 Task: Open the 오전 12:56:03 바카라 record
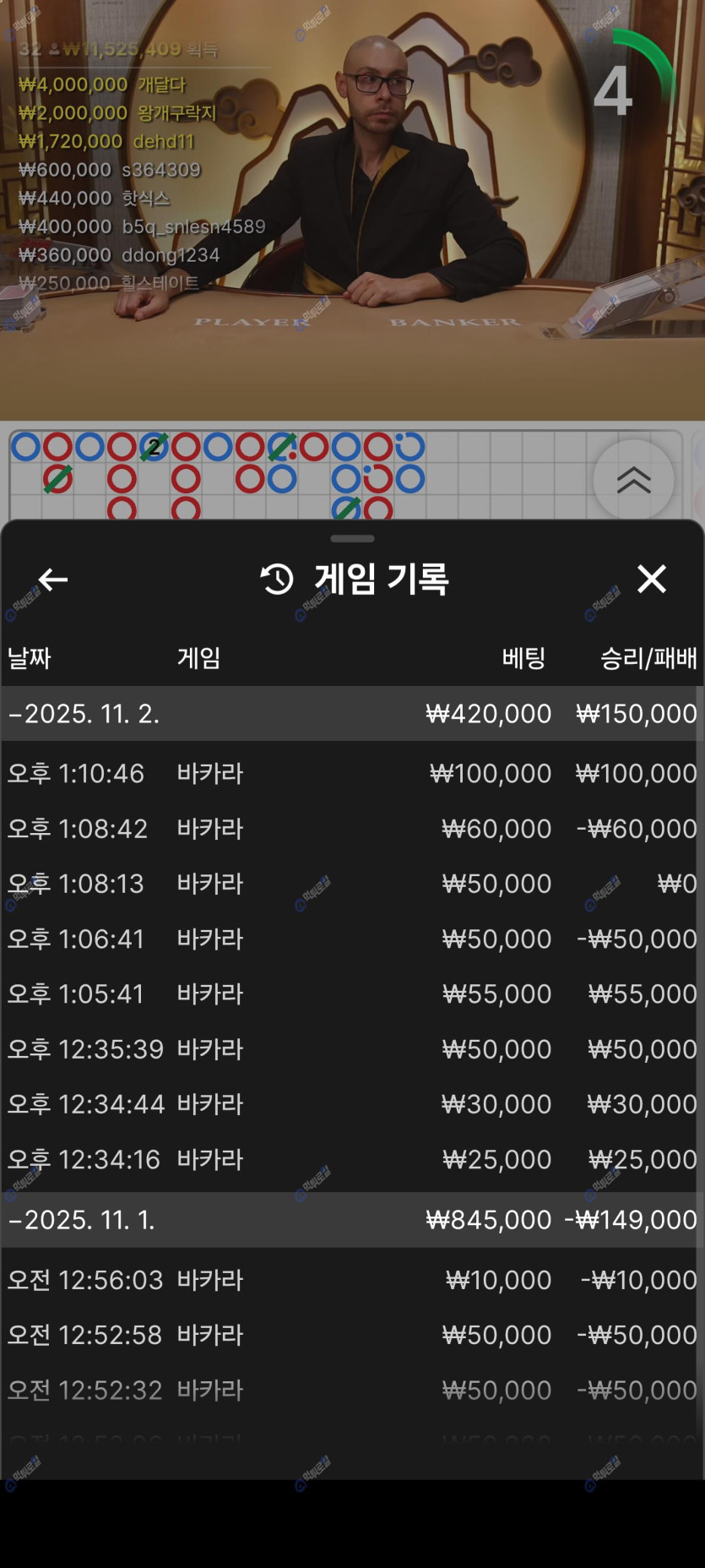coord(352,1280)
